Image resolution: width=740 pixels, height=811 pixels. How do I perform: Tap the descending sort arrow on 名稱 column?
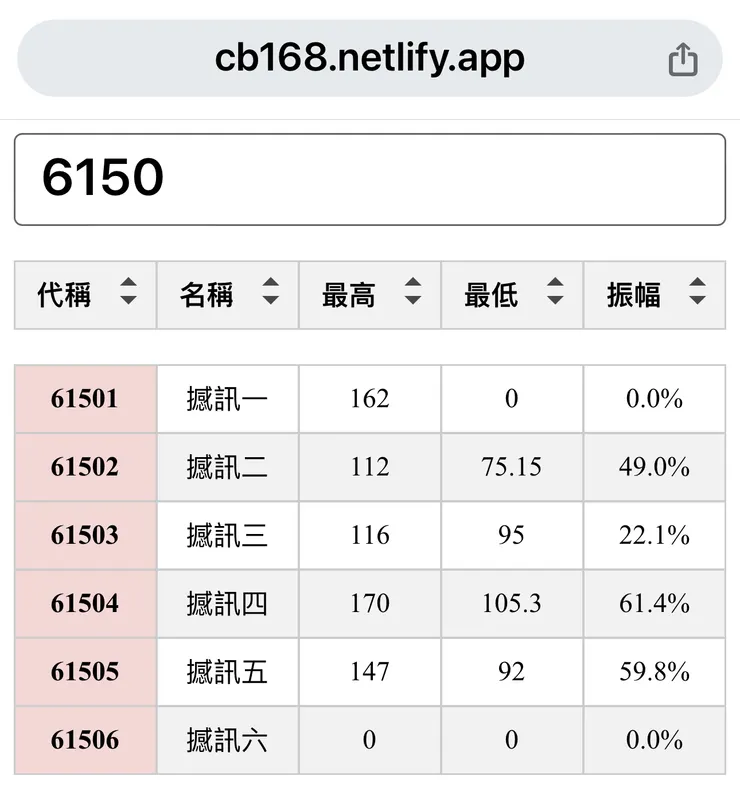(x=270, y=302)
